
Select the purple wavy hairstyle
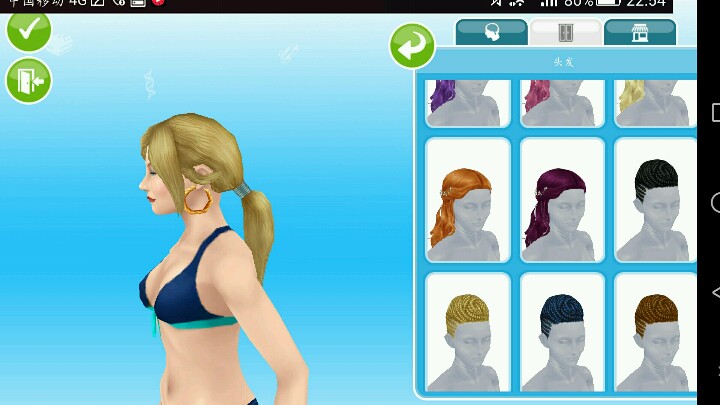(468, 102)
